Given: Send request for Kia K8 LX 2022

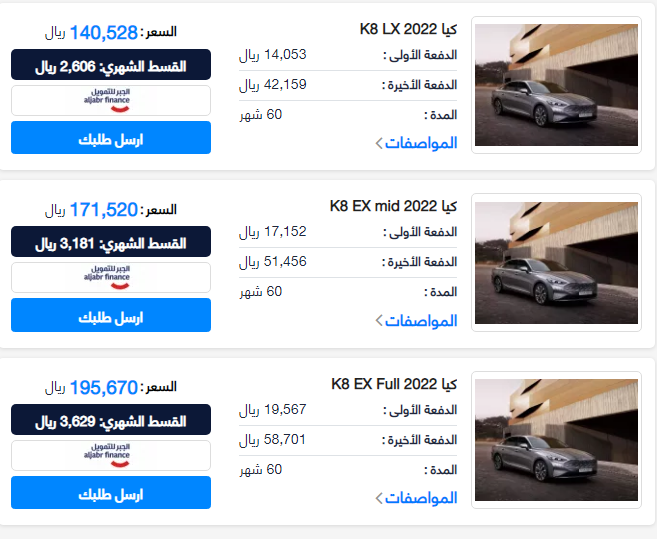Looking at the screenshot, I should (x=111, y=138).
